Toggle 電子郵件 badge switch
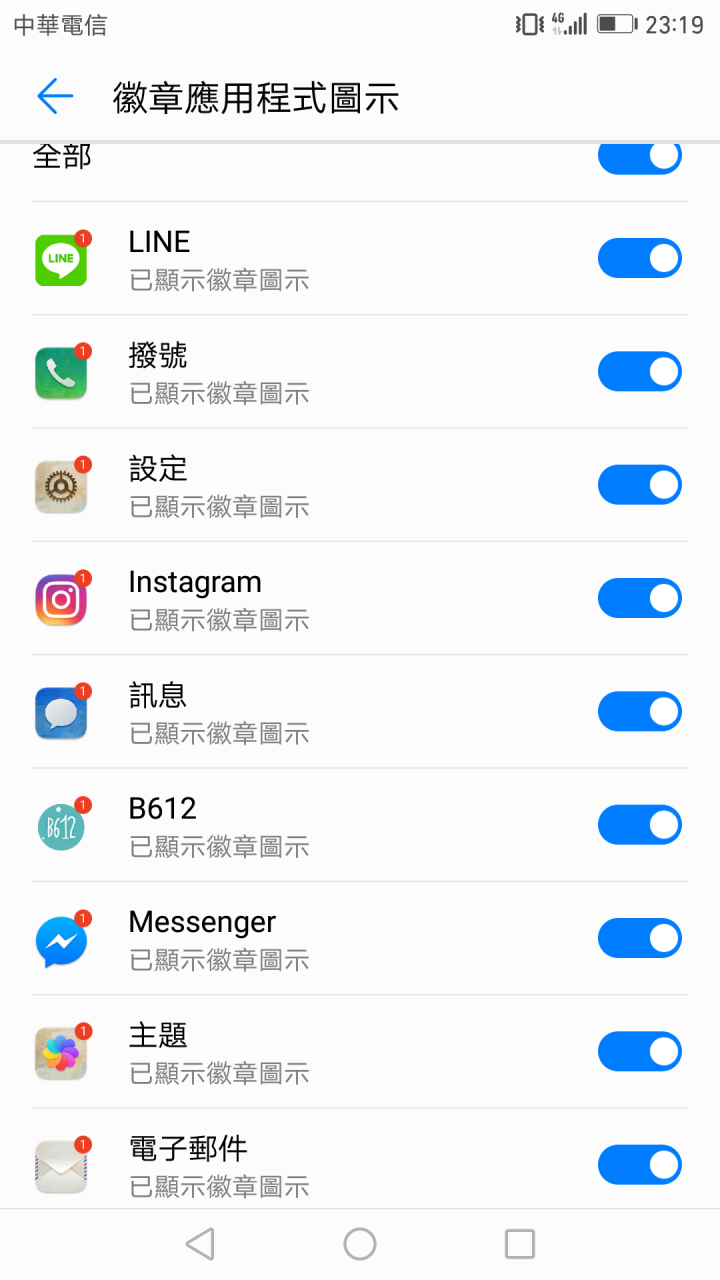The height and width of the screenshot is (1280, 720). coord(640,1165)
